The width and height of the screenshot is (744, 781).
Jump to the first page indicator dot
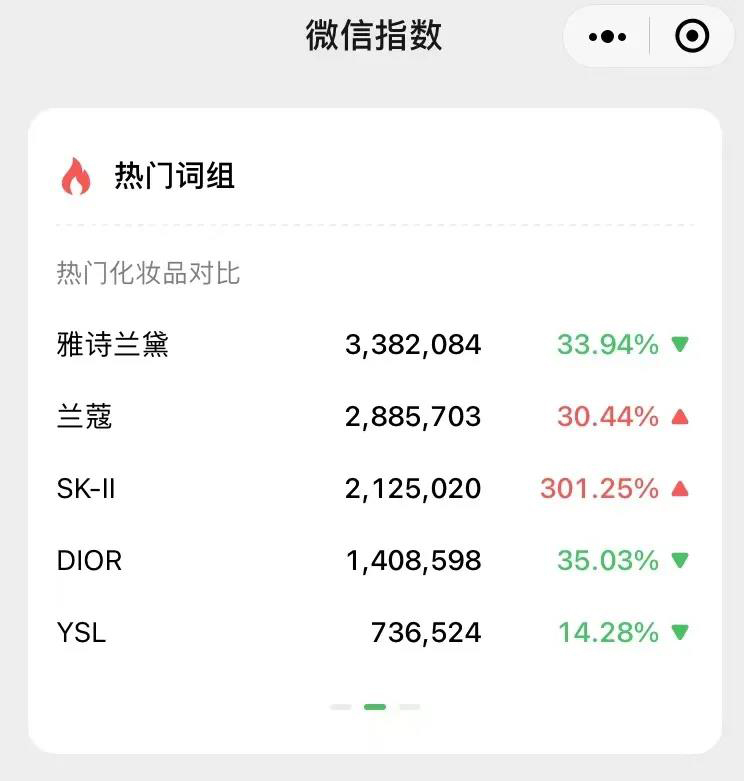pos(341,707)
